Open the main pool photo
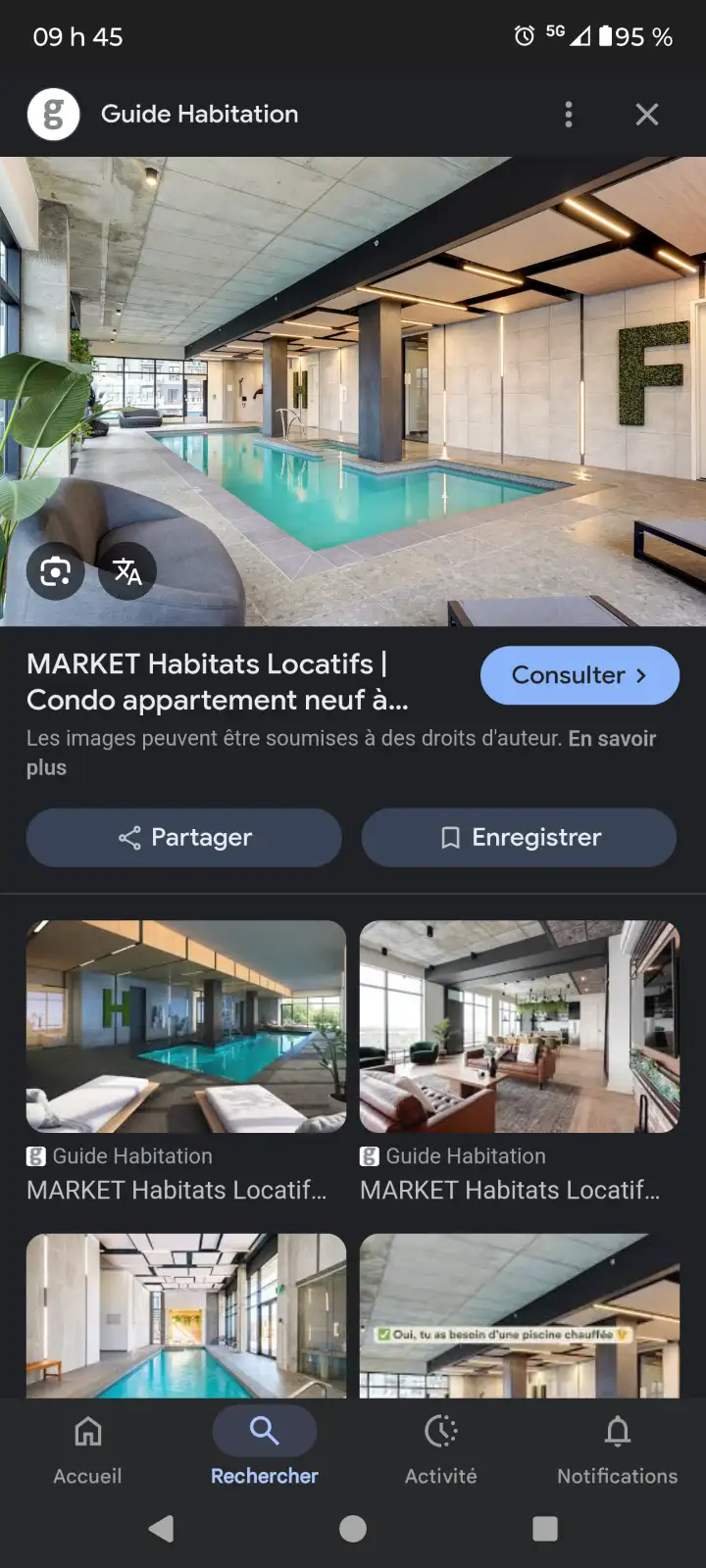Viewport: 706px width, 1568px height. [353, 391]
